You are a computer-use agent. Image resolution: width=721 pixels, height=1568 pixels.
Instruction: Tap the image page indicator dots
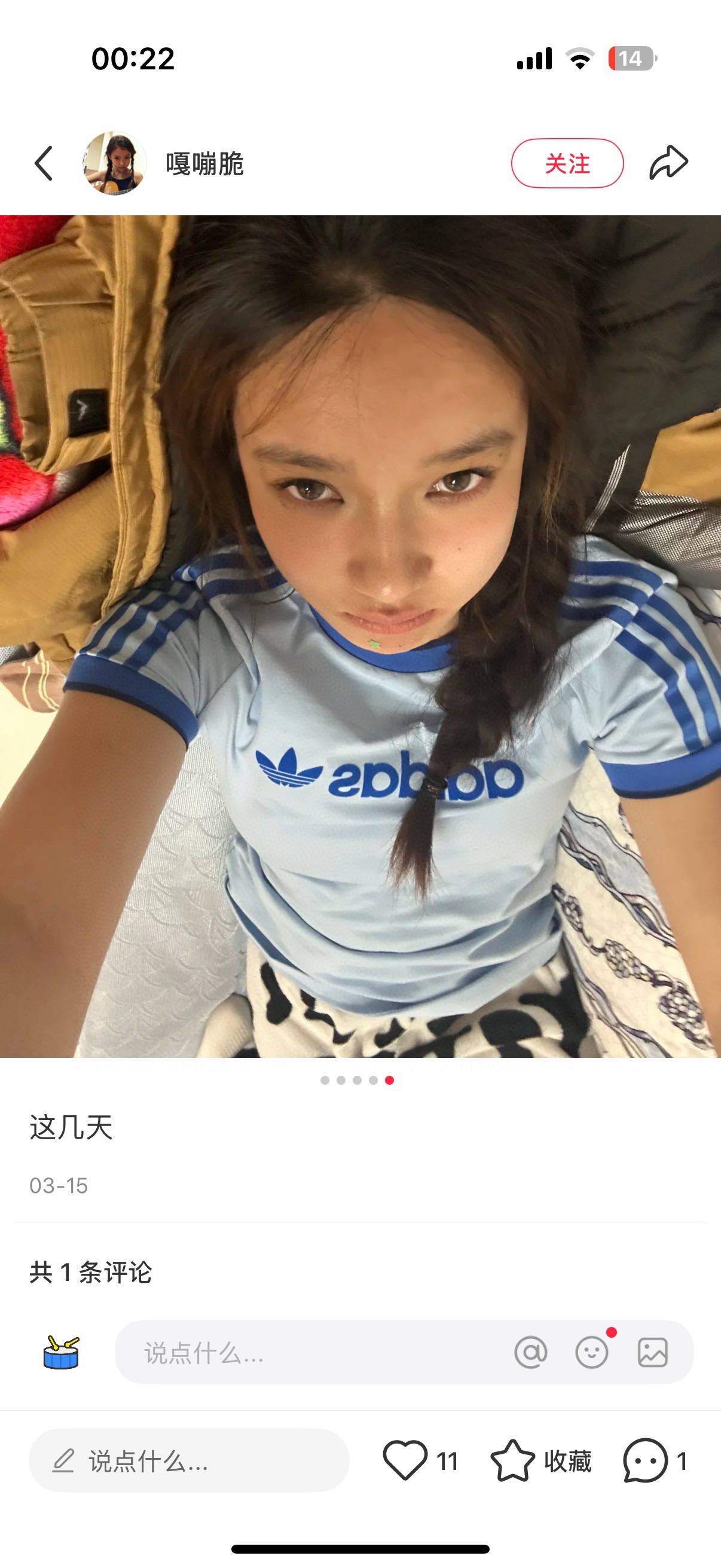358,1081
